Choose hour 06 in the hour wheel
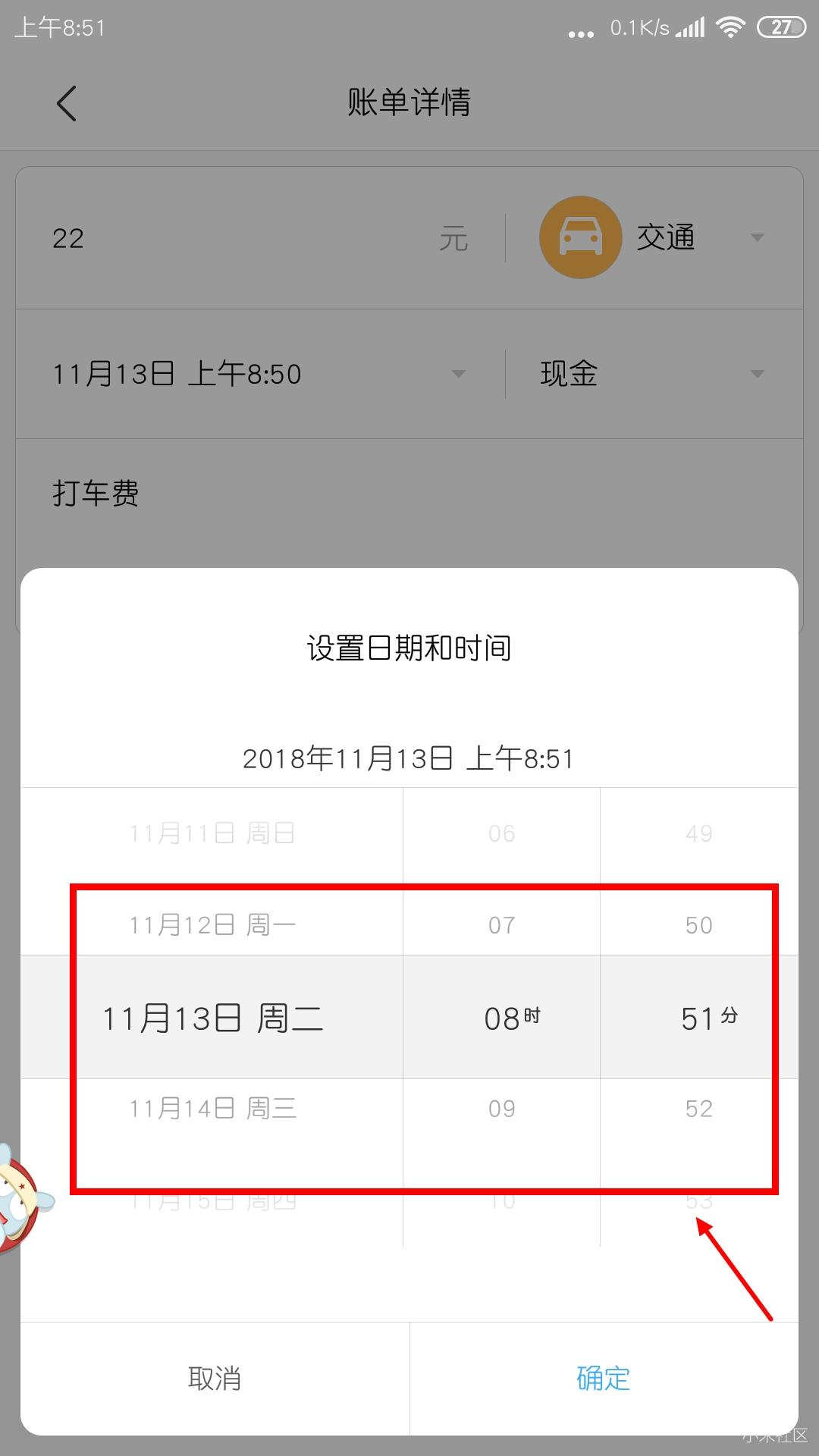Screen dimensions: 819x1456 tap(501, 833)
